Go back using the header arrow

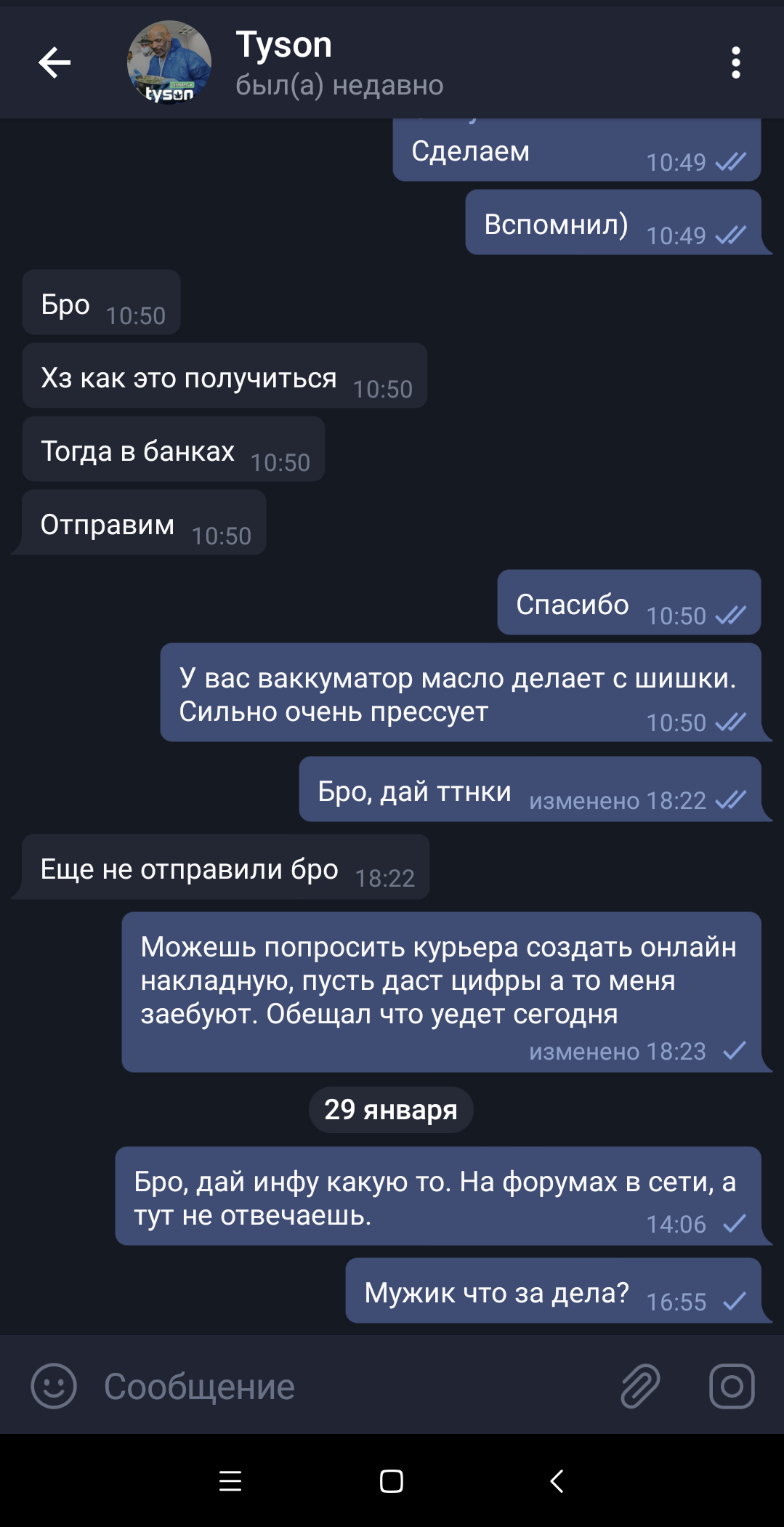coord(54,63)
